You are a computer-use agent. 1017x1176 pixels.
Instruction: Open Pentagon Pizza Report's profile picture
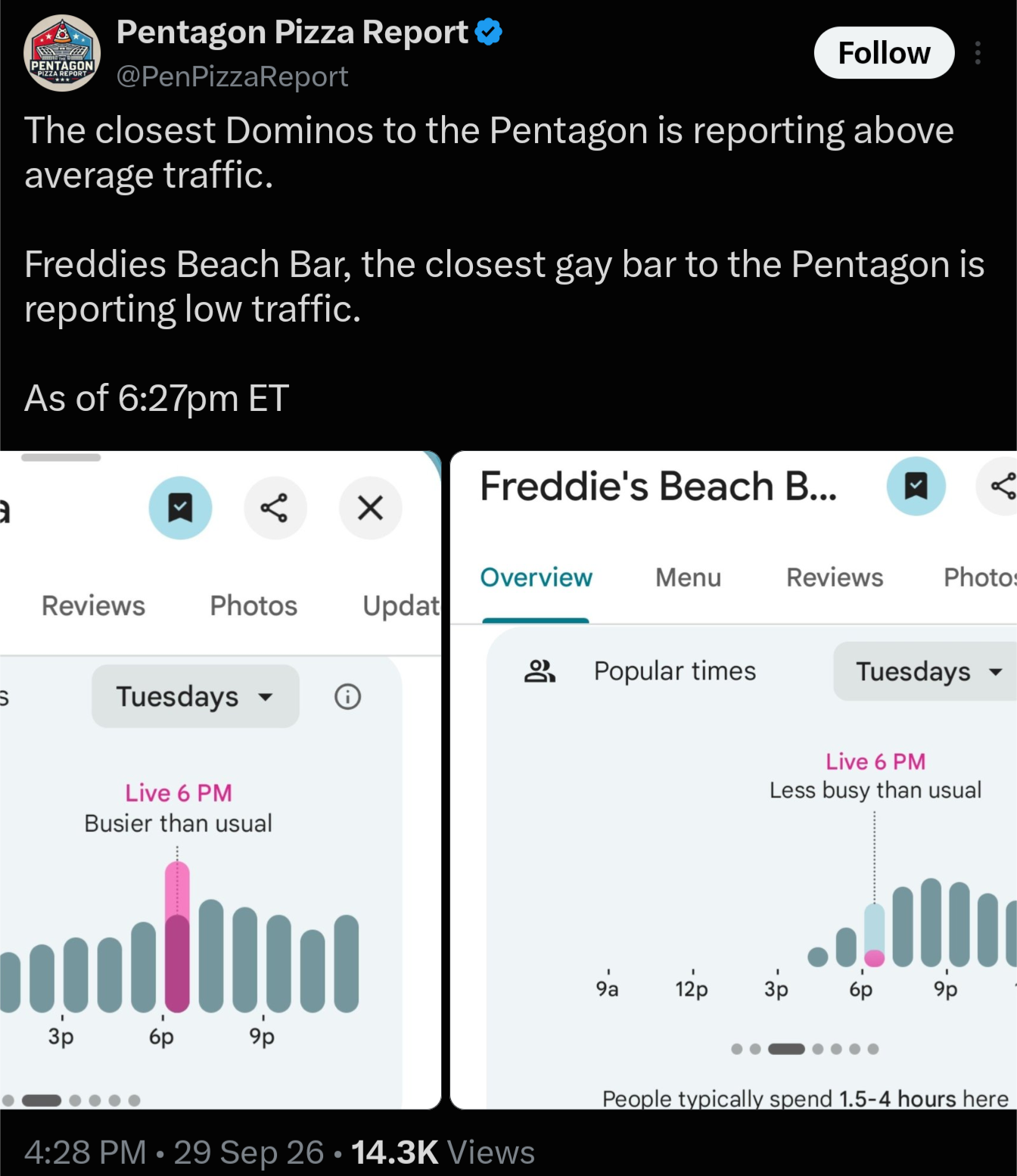pyautogui.click(x=62, y=53)
